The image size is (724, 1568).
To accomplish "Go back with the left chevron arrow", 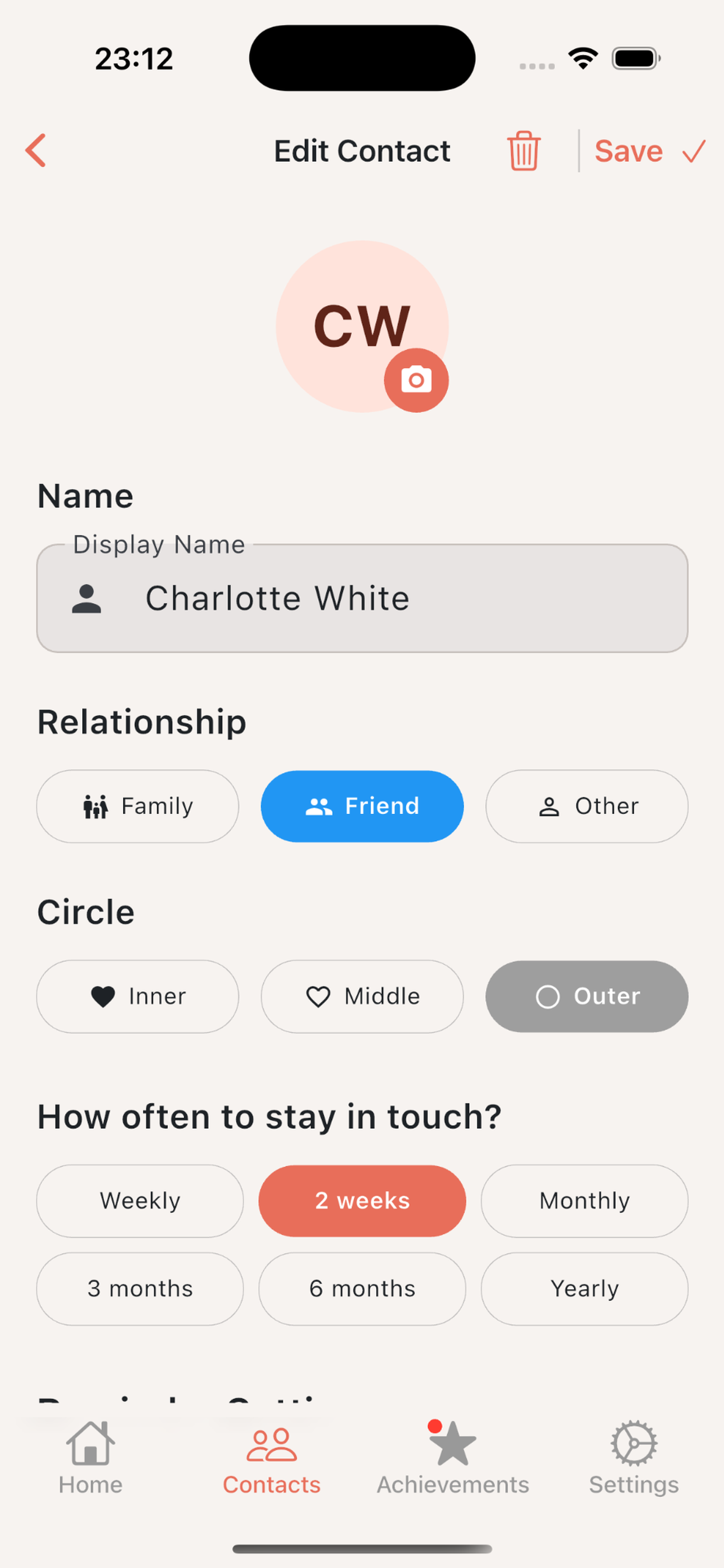I will [x=36, y=151].
